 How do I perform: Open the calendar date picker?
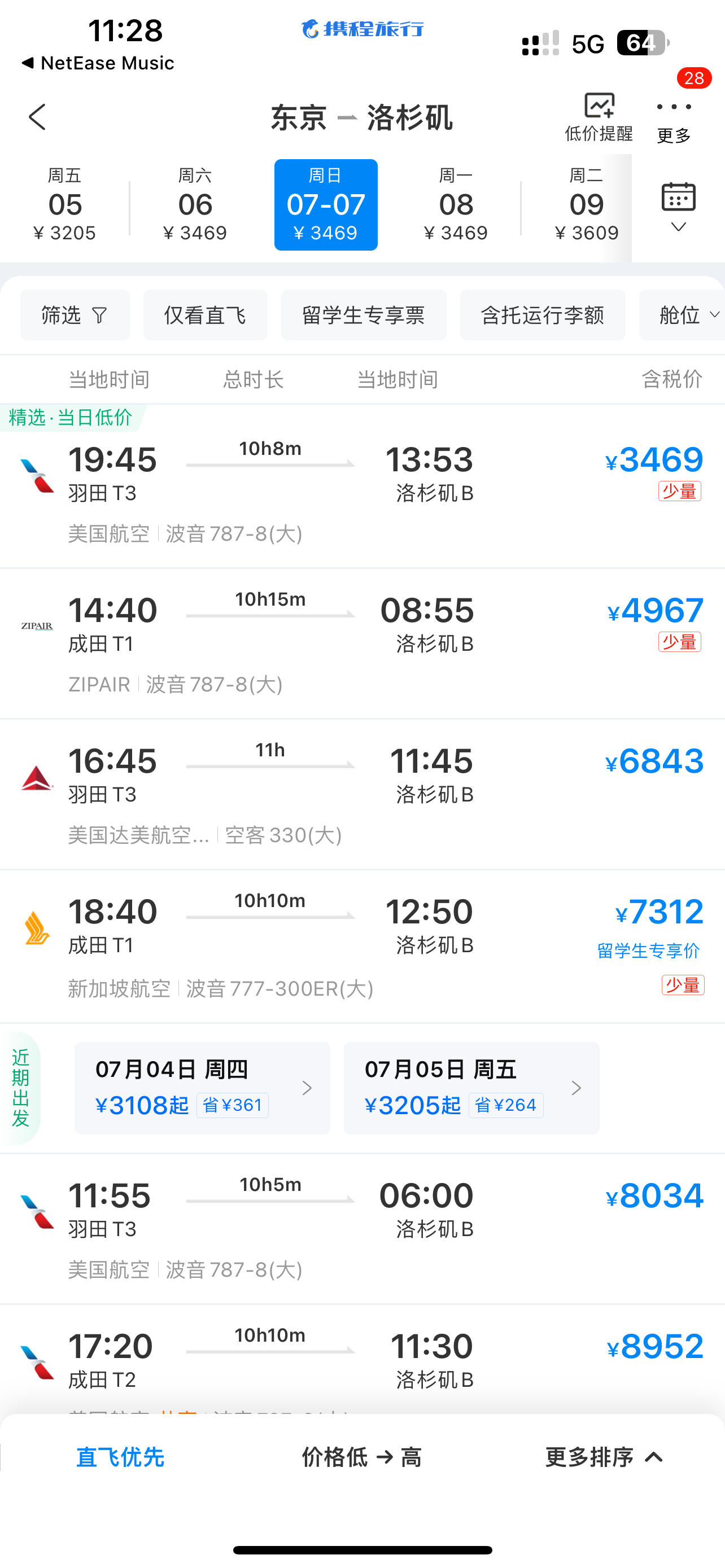[678, 207]
